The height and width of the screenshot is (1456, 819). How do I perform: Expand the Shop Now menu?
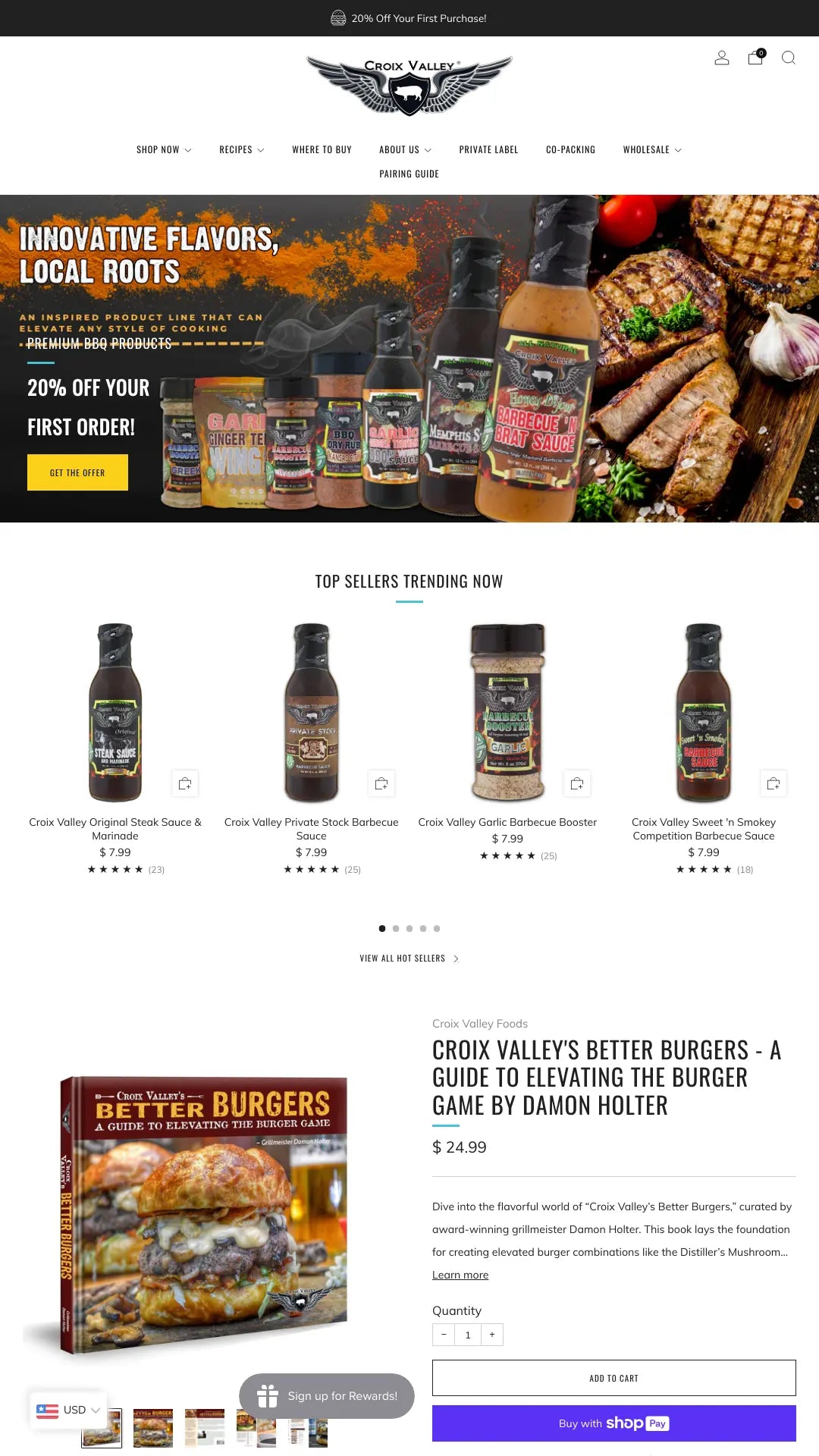pyautogui.click(x=163, y=149)
